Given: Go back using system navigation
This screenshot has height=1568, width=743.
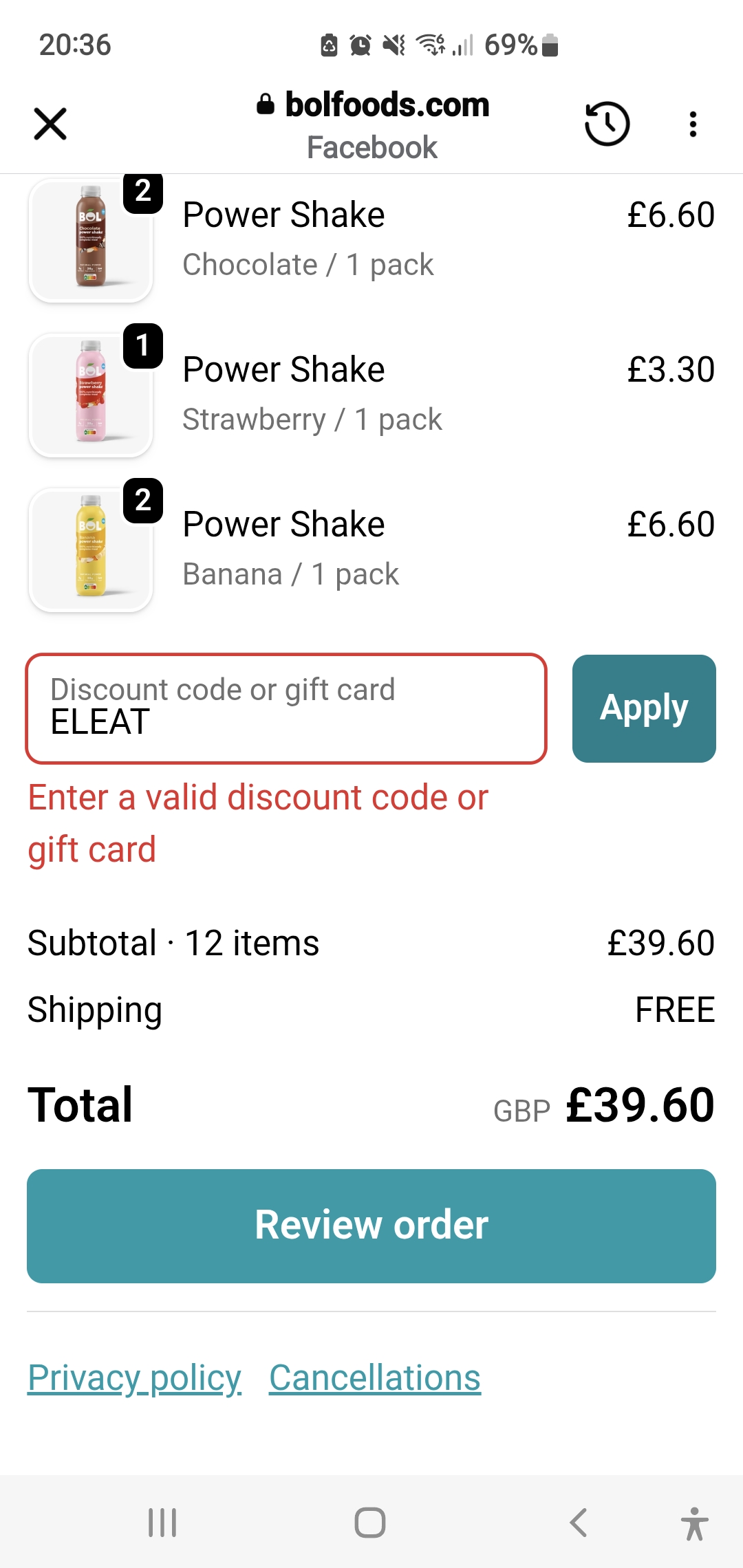Looking at the screenshot, I should pos(579,1523).
